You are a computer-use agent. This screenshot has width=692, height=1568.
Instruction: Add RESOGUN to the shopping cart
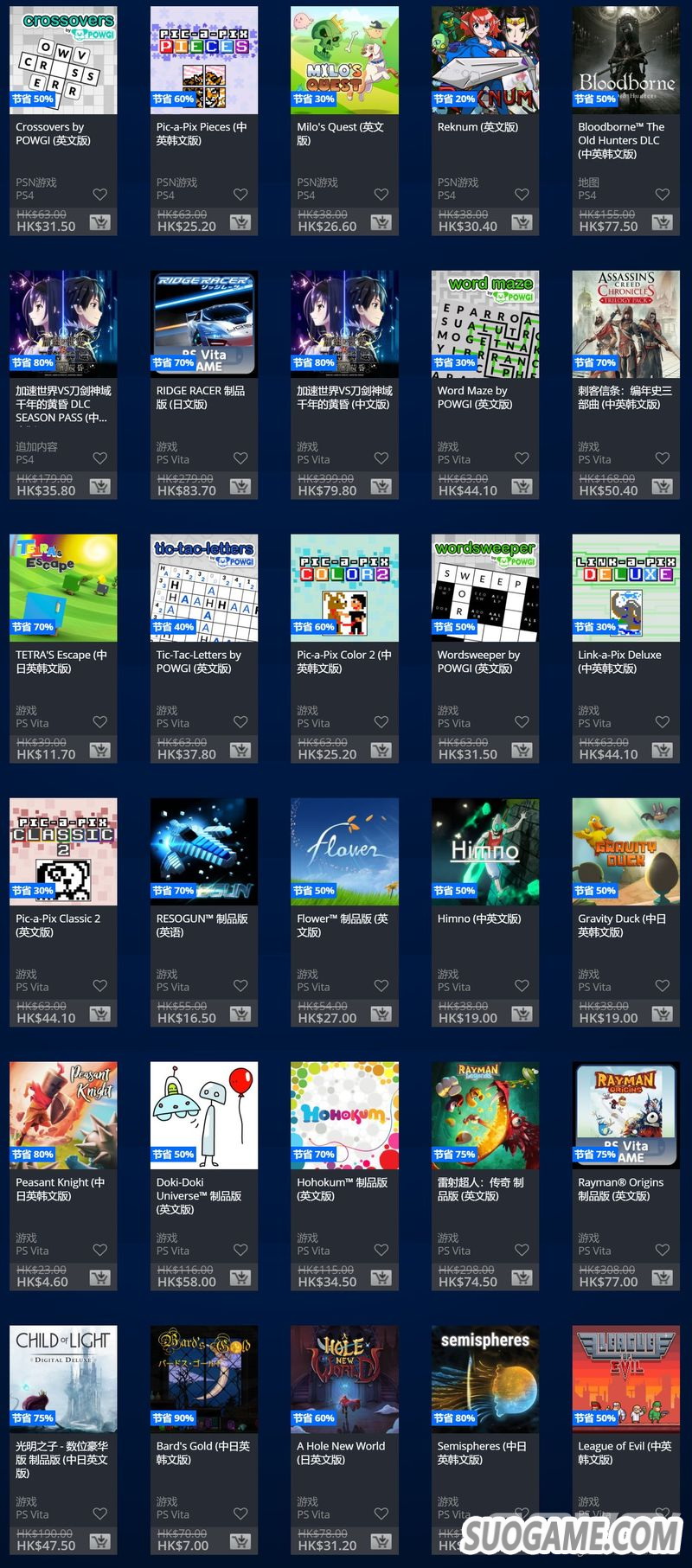[240, 1014]
